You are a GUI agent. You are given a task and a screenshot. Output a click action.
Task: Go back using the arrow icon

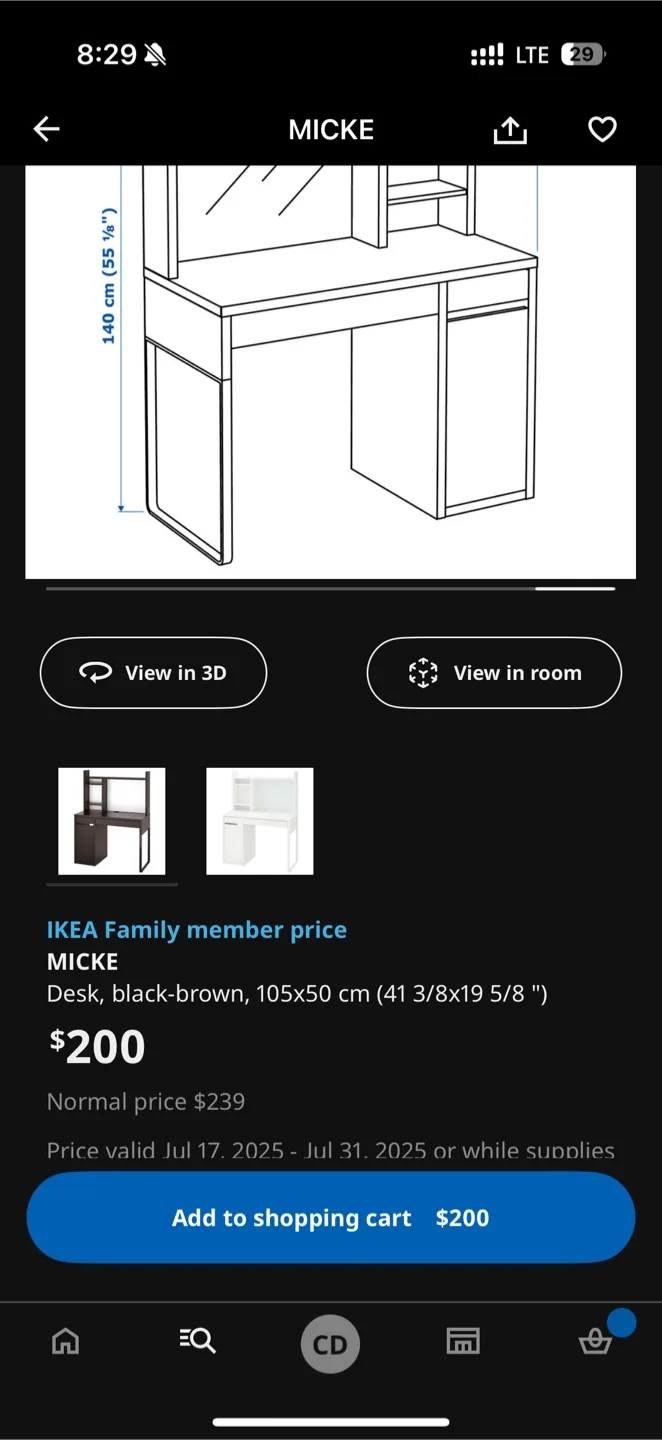point(46,129)
